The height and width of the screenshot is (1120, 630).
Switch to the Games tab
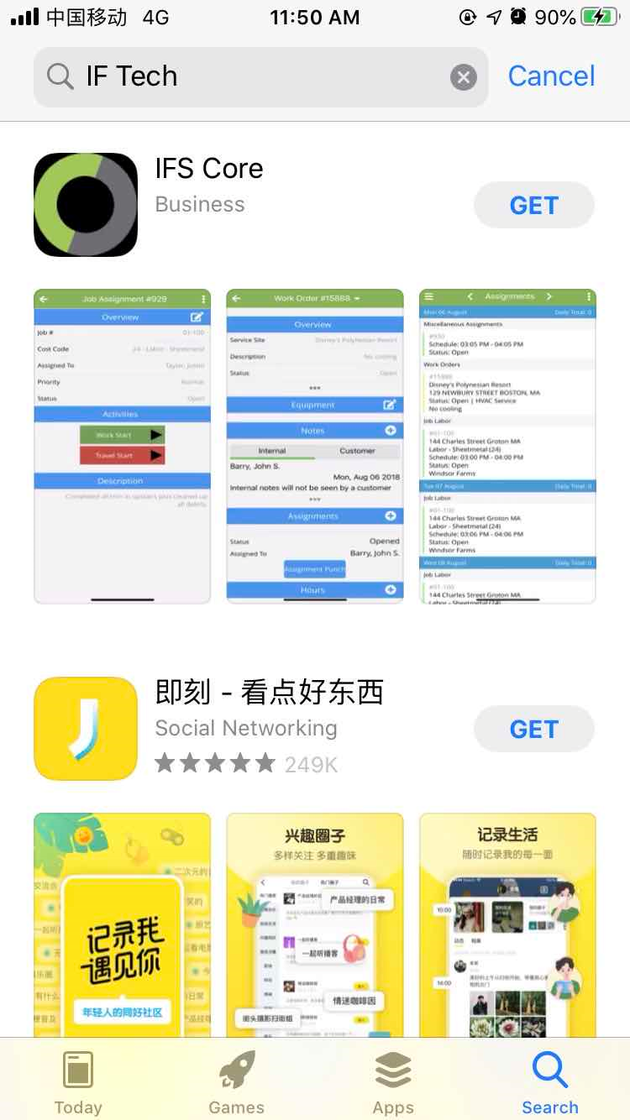pos(236,1082)
